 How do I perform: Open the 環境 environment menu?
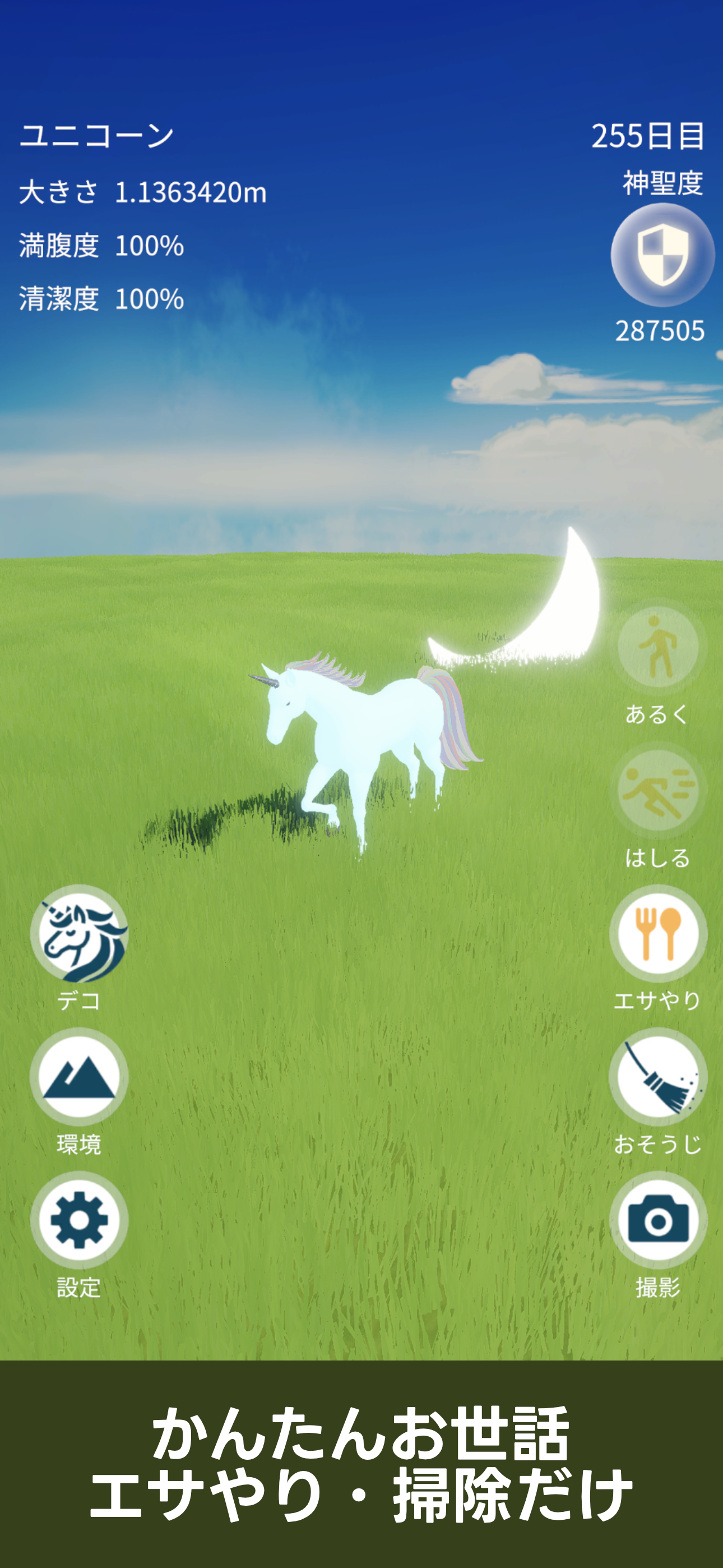(79, 1076)
